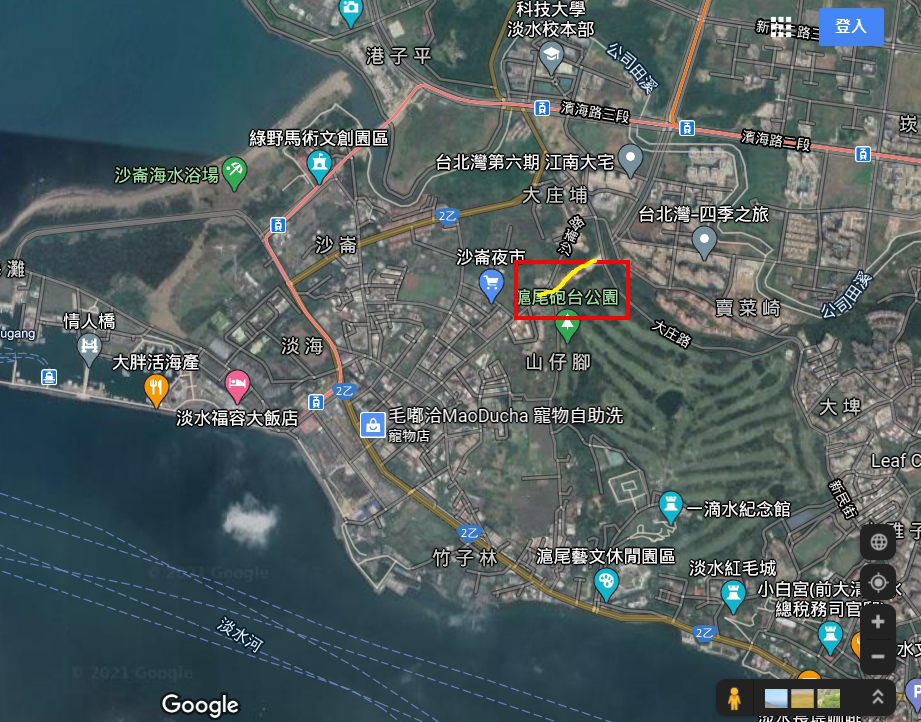
Task: Open the 沙崙夜市 shopping marker
Action: [491, 285]
